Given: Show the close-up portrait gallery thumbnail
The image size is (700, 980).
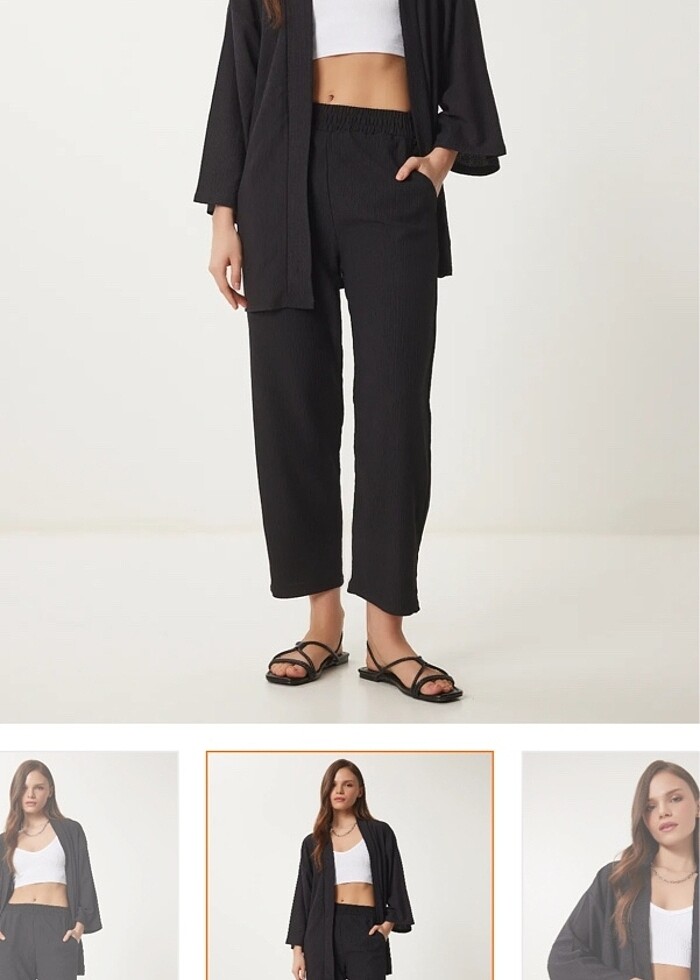Looking at the screenshot, I should click(x=611, y=865).
